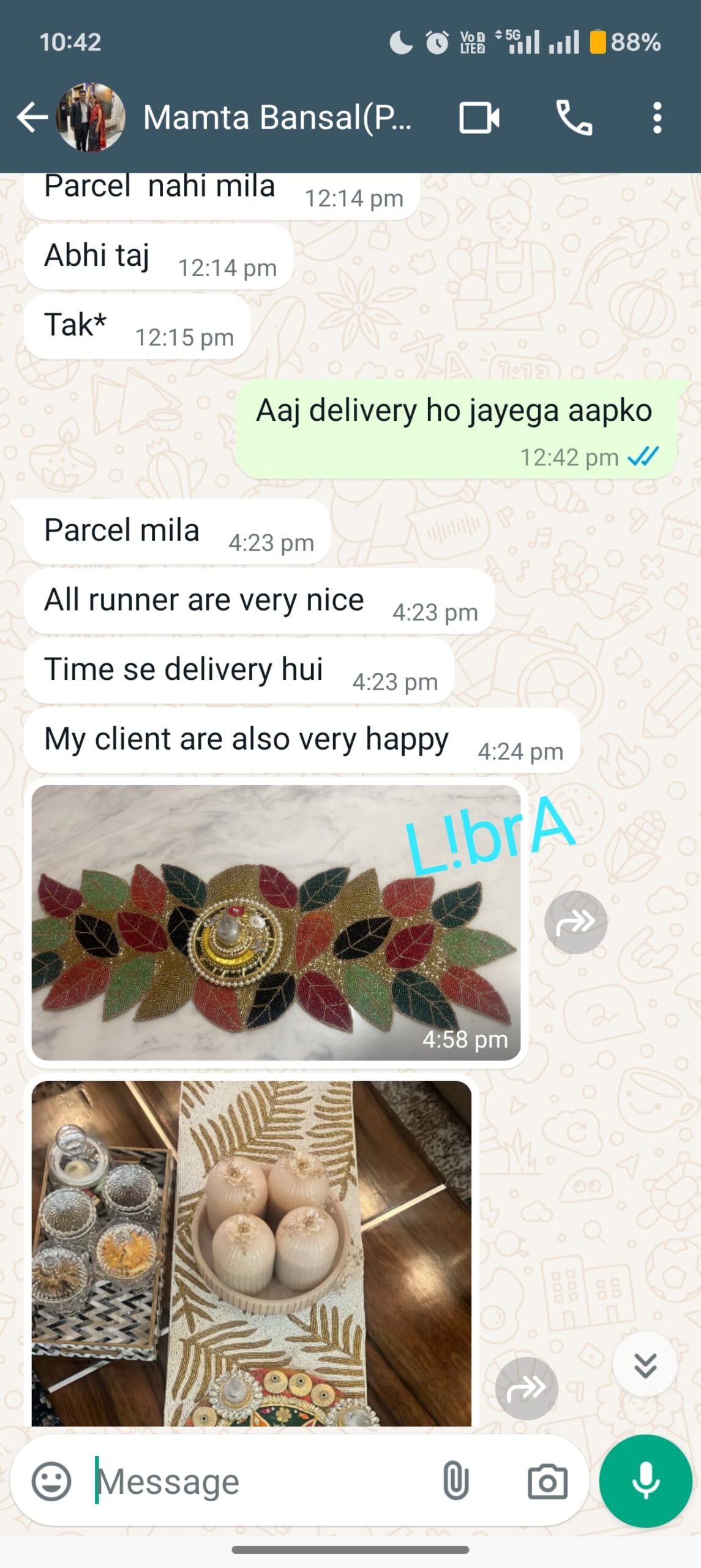Focus the Message text field
The height and width of the screenshot is (1568, 701).
pyautogui.click(x=263, y=1482)
